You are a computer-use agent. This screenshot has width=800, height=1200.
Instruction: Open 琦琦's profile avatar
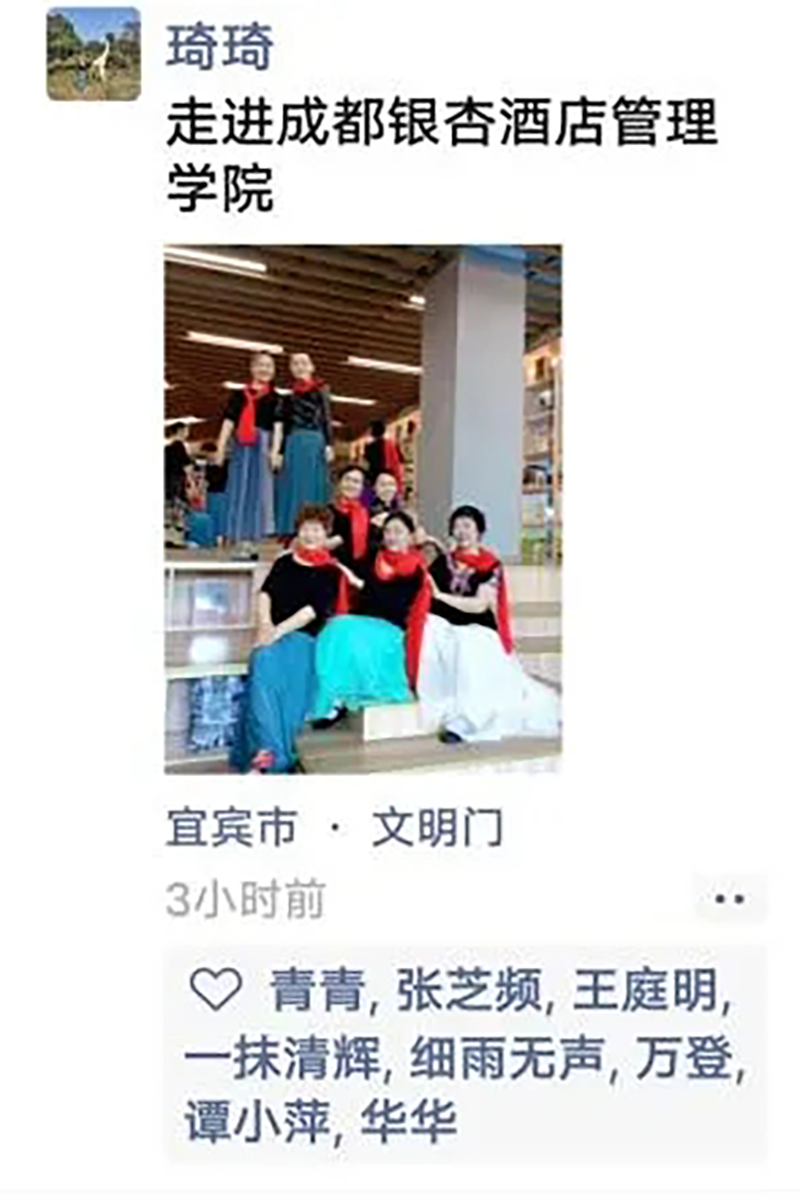93,53
